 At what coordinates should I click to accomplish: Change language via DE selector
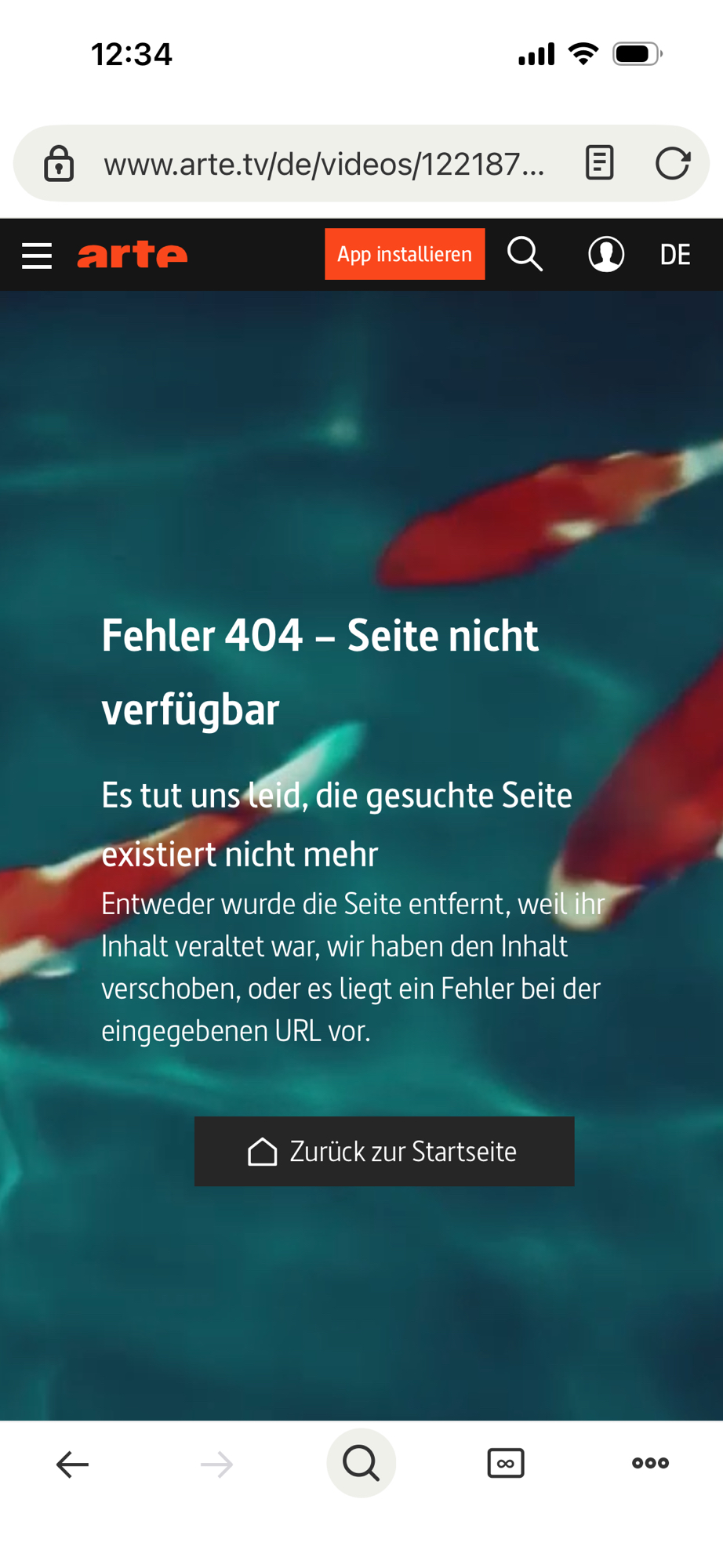coord(674,255)
